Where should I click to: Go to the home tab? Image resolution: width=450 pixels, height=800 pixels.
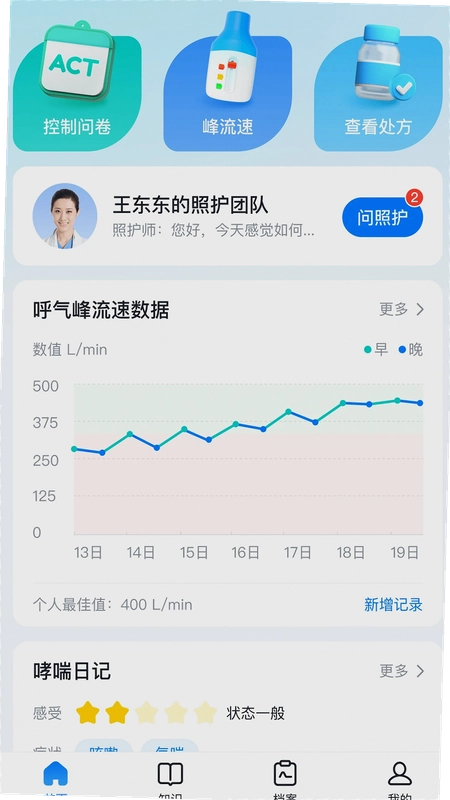pos(56,780)
